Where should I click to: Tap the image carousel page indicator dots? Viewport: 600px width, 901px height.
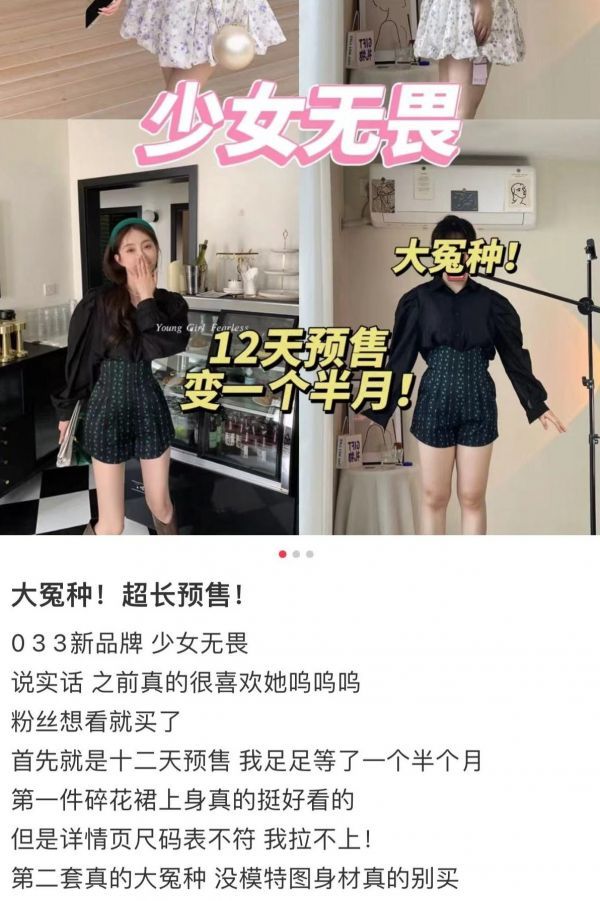tap(296, 553)
